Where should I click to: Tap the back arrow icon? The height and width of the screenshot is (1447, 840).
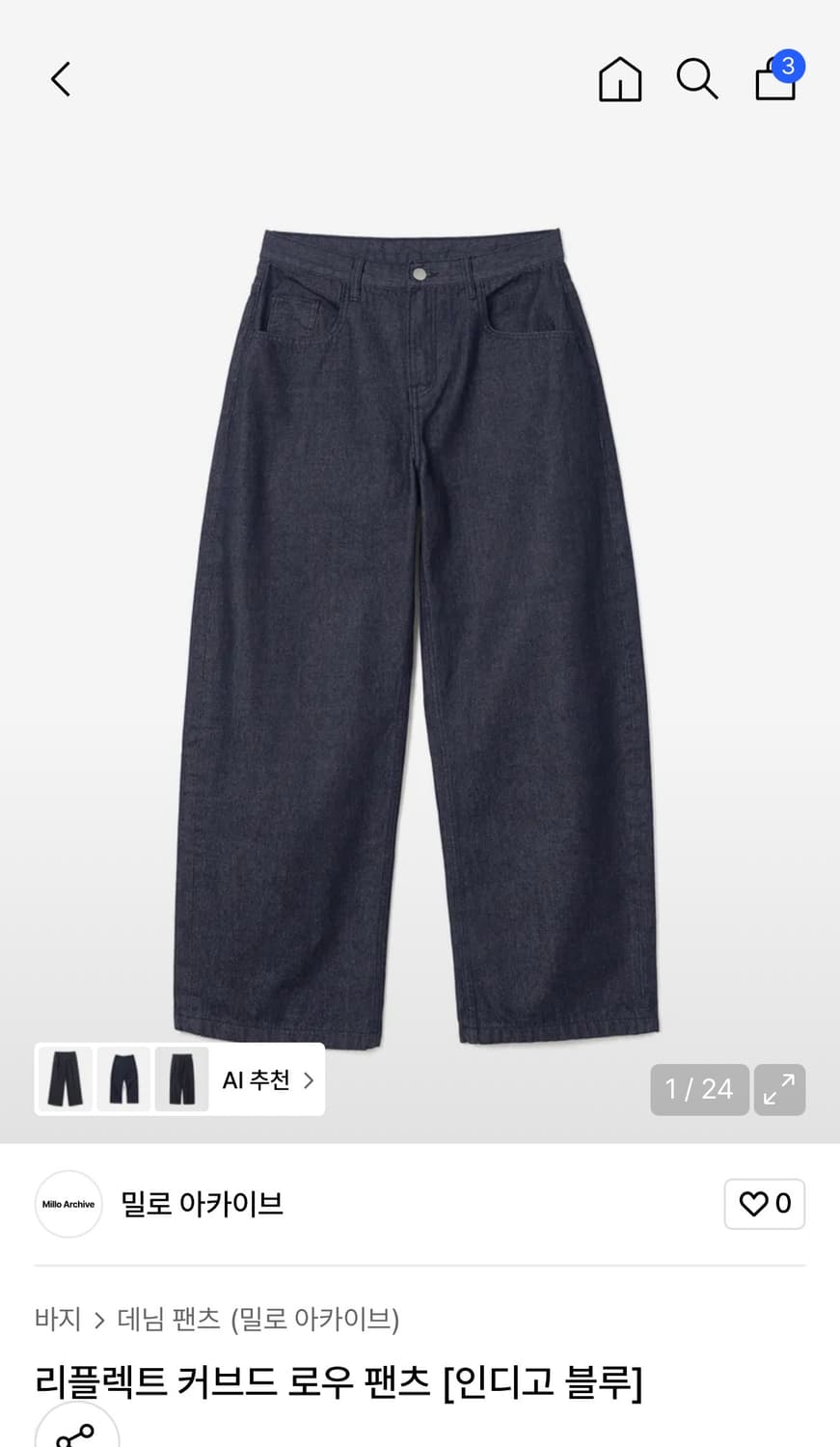pyautogui.click(x=60, y=79)
